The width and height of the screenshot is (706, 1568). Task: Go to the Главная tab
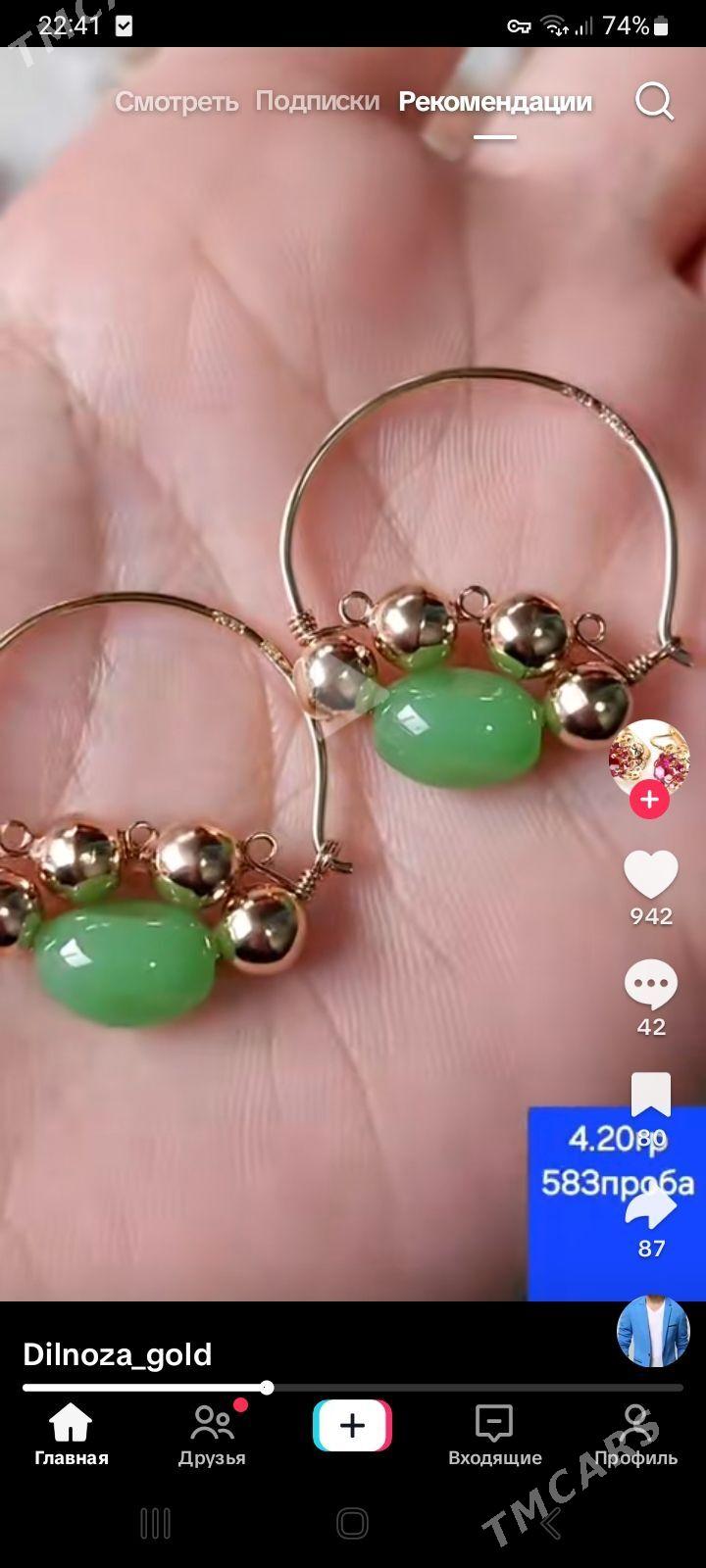click(x=71, y=1435)
